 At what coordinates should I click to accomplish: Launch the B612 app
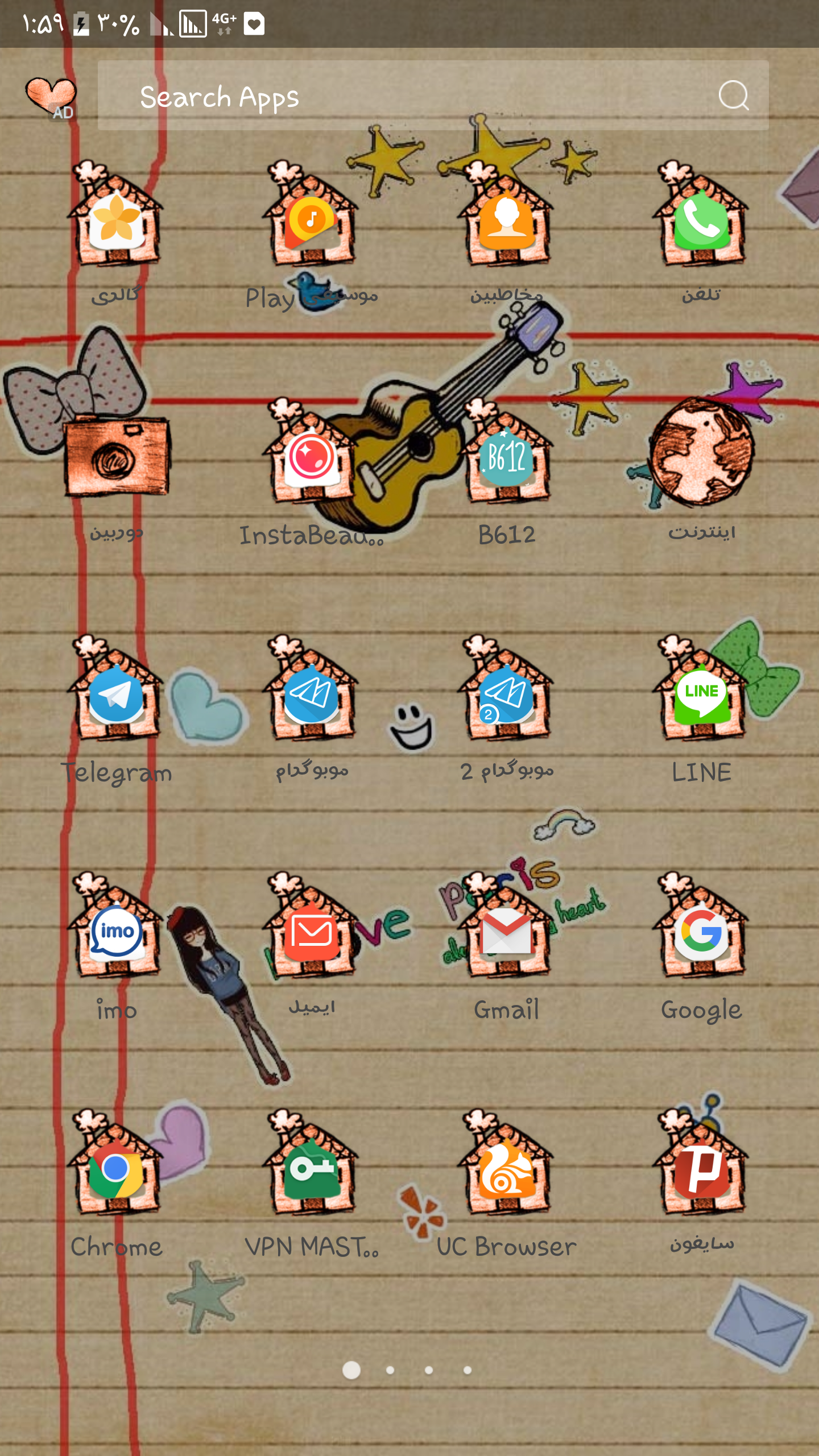[x=506, y=458]
